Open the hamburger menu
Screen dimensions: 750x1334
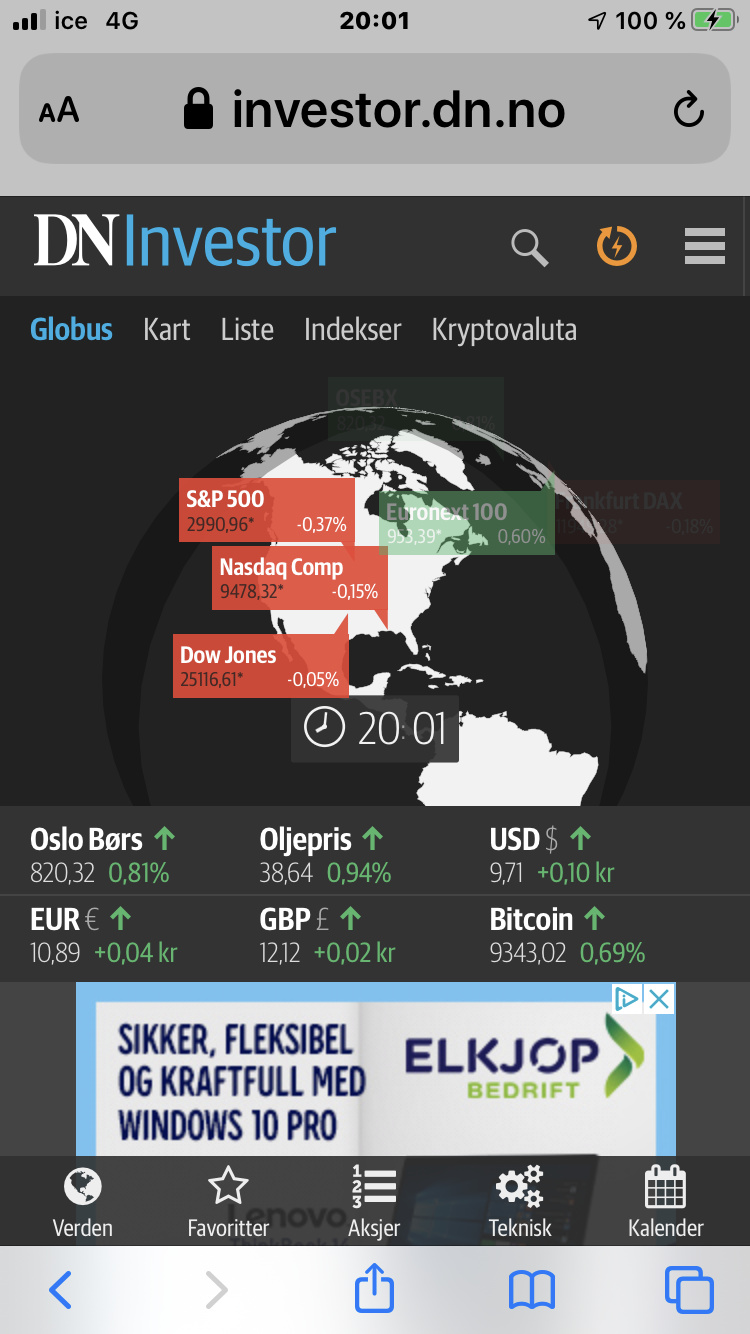point(705,246)
